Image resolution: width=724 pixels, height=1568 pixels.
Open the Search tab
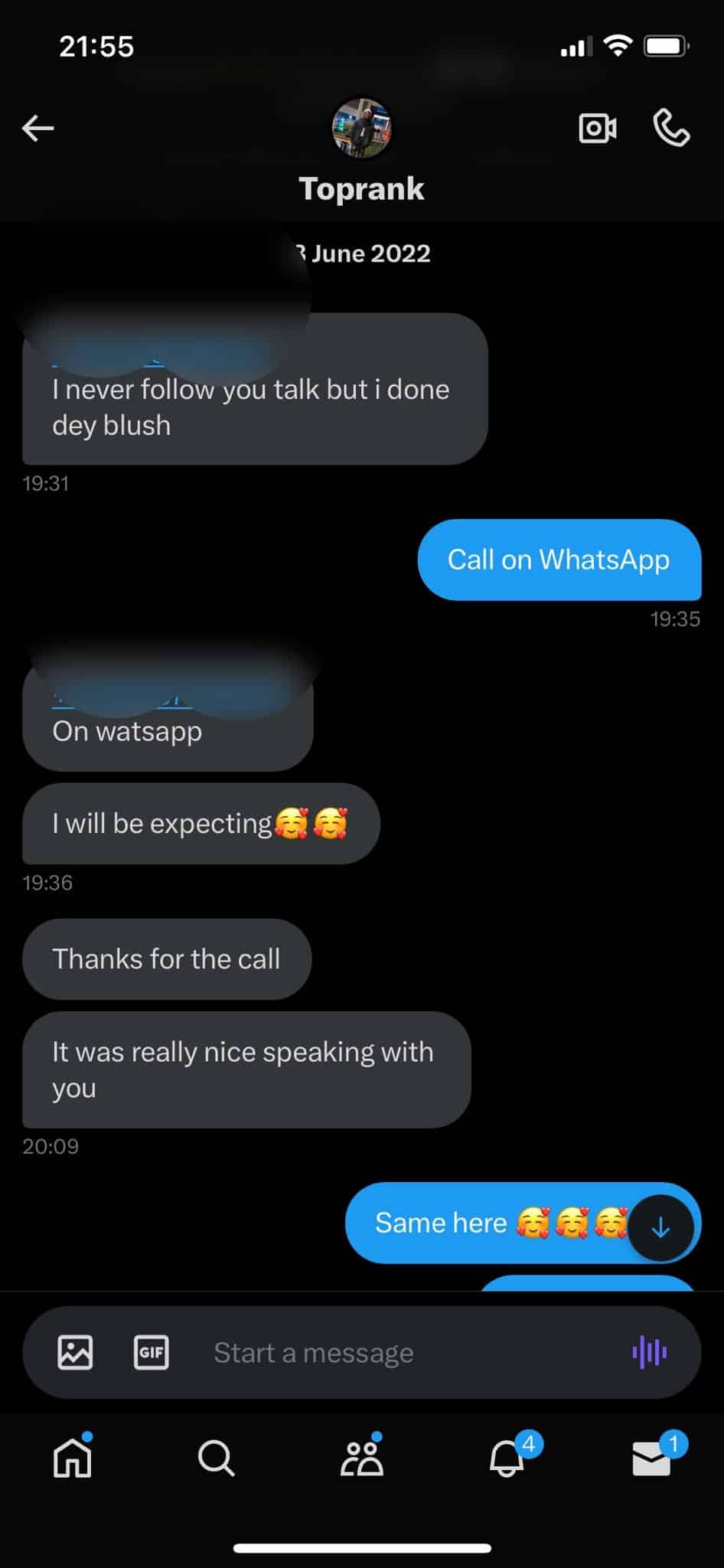pyautogui.click(x=217, y=1458)
